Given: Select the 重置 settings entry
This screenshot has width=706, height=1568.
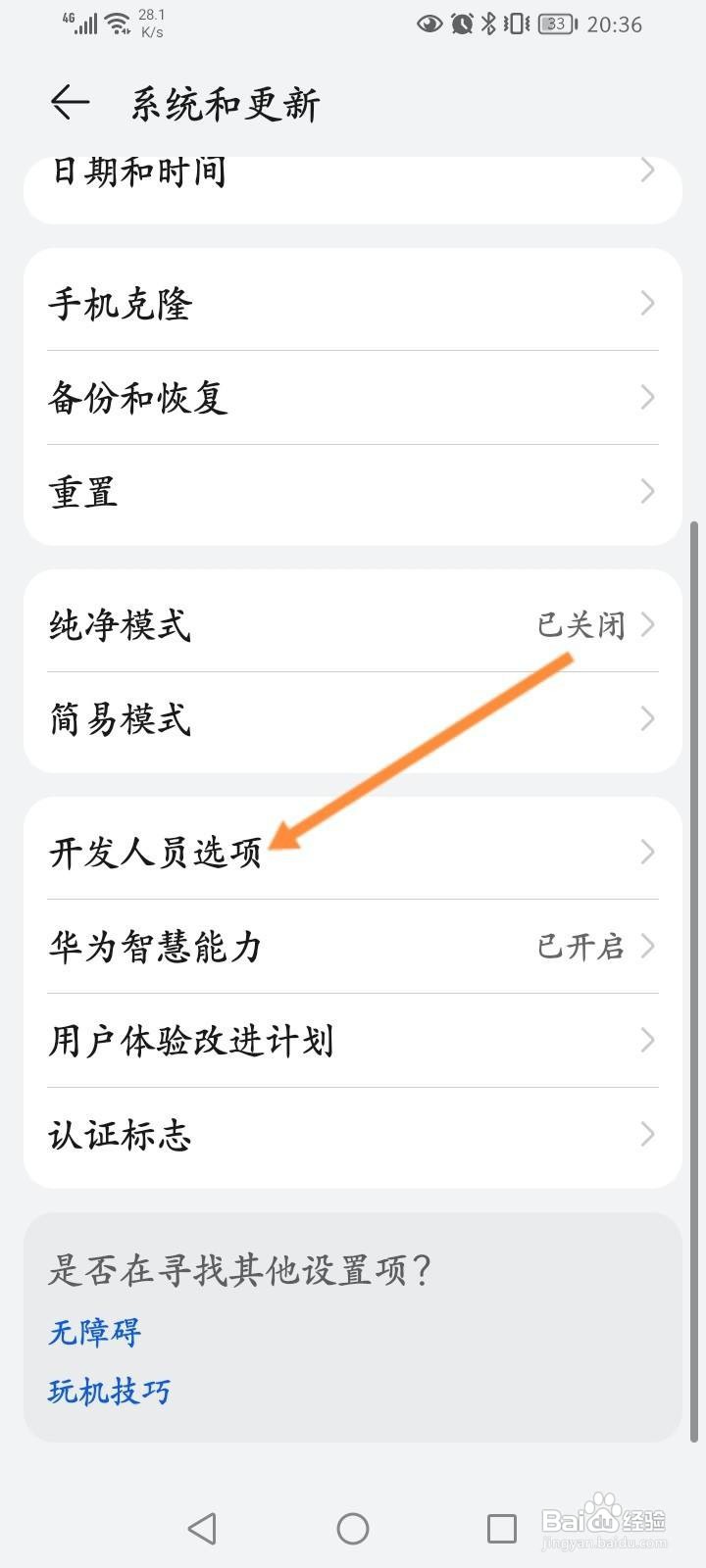Looking at the screenshot, I should [353, 491].
